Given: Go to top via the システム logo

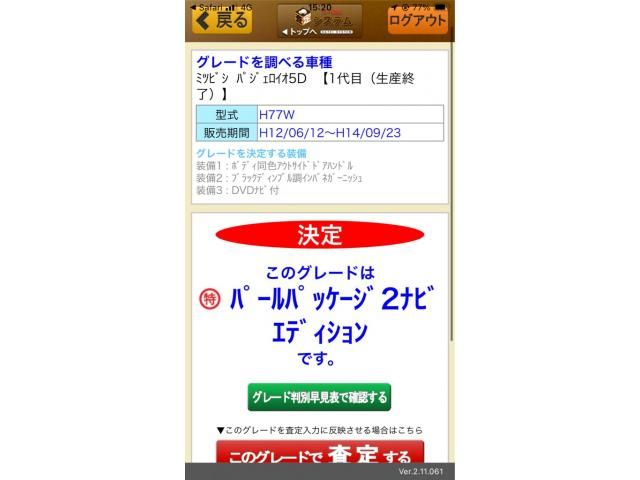Looking at the screenshot, I should (319, 20).
